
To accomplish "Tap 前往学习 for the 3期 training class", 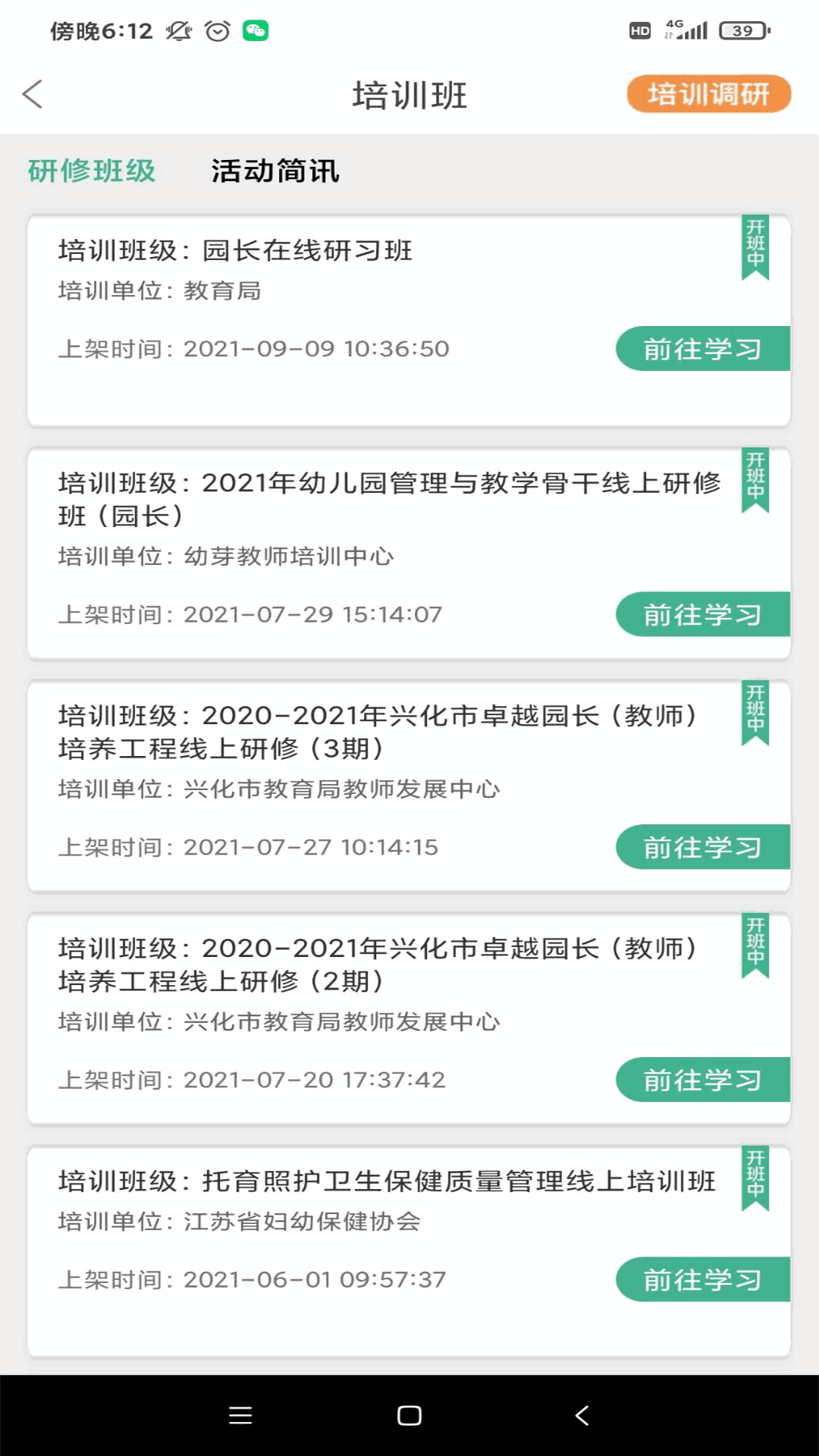I will point(701,848).
